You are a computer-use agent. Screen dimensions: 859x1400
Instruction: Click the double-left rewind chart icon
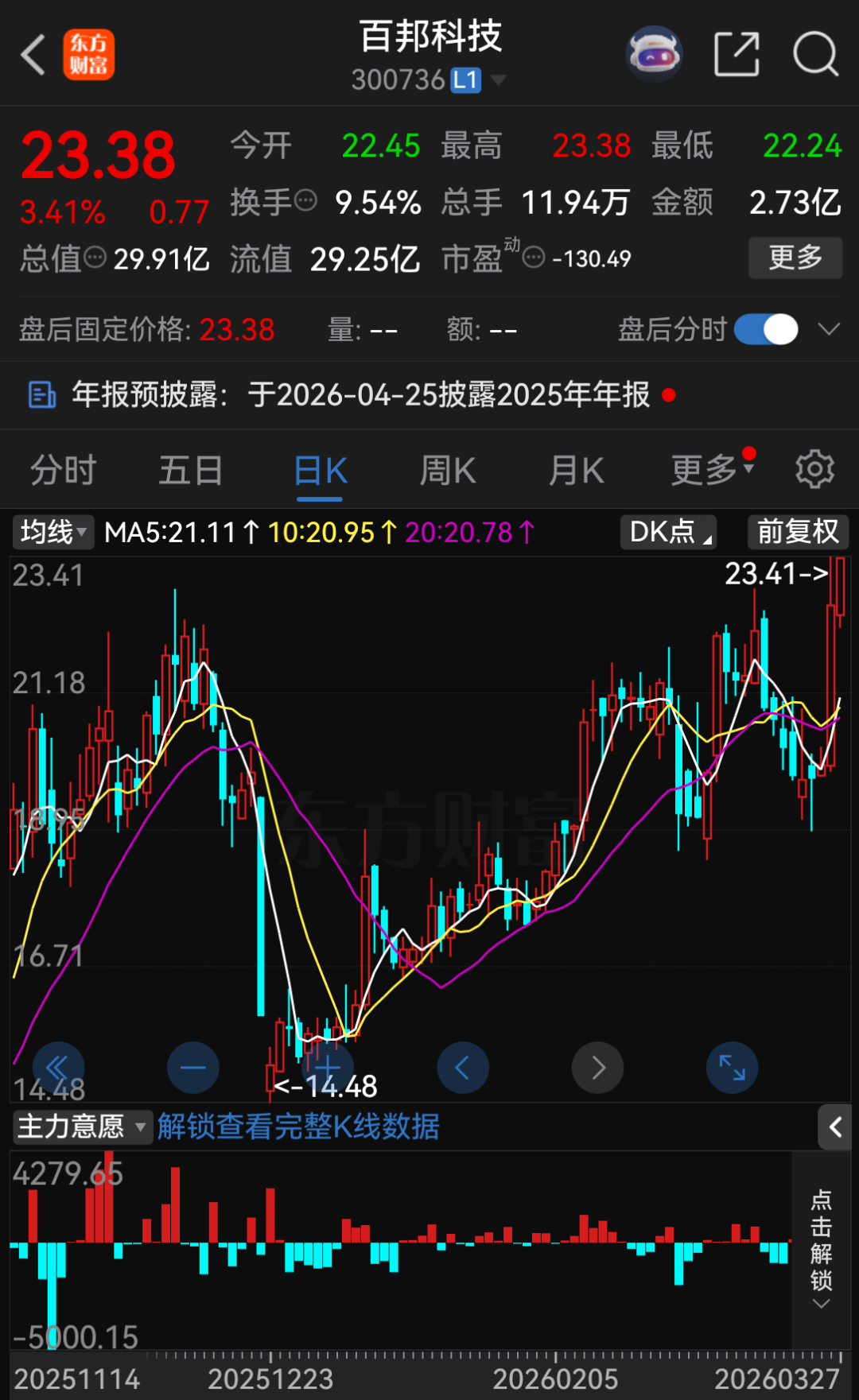click(x=60, y=1068)
